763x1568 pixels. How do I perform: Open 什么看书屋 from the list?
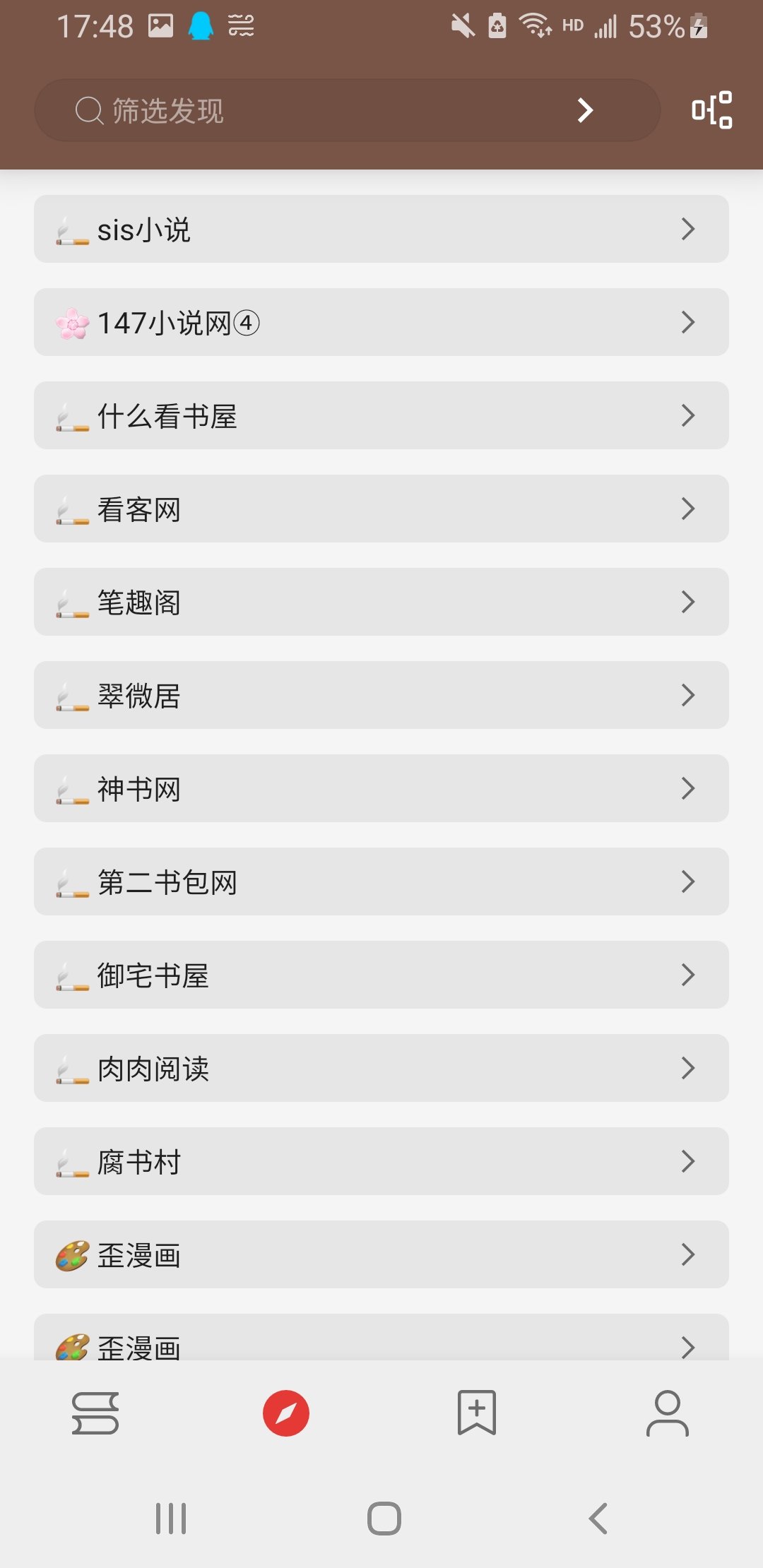point(381,415)
